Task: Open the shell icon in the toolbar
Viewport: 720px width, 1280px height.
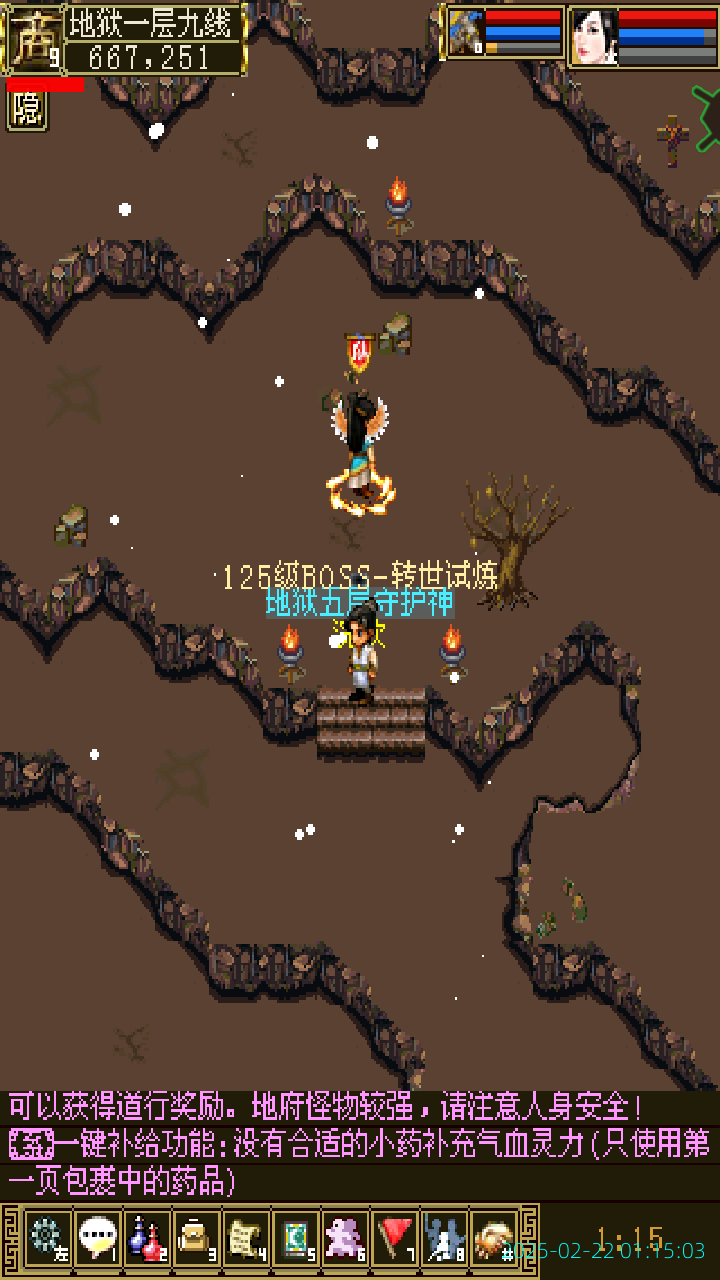Action: [x=493, y=1238]
